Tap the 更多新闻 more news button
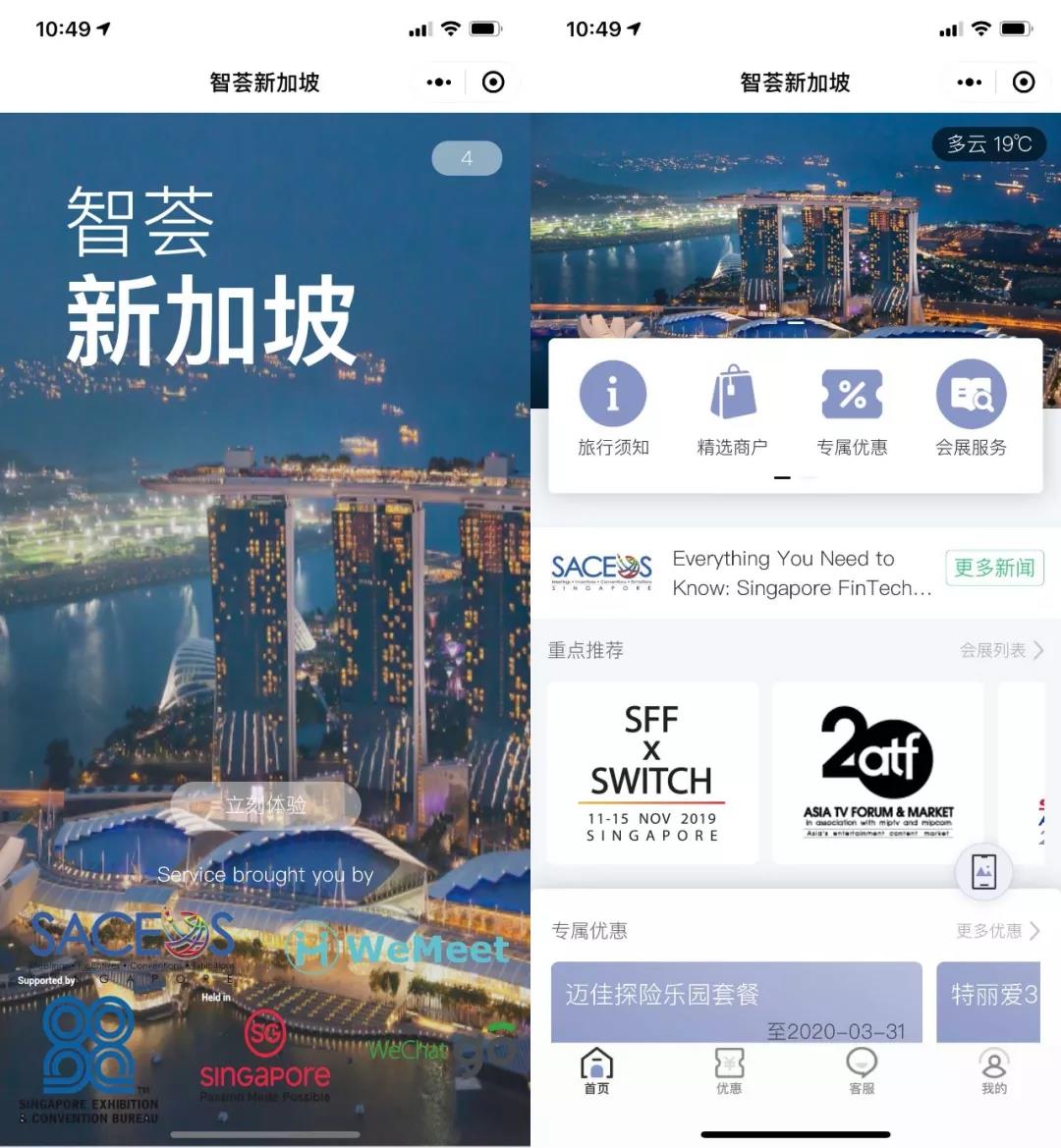Image resolution: width=1061 pixels, height=1148 pixels. click(x=993, y=568)
